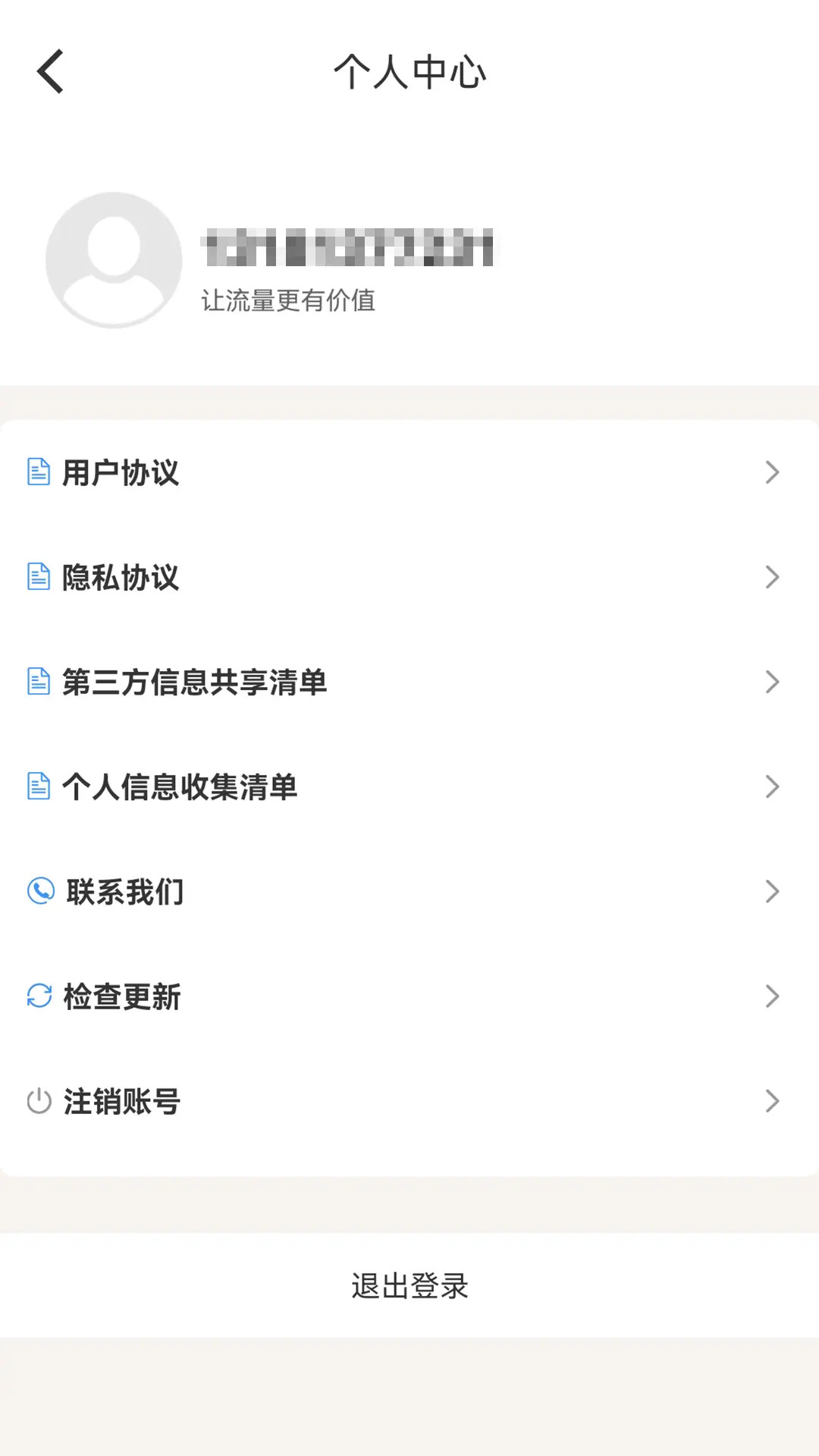Expand the 检查更新 row via its chevron

(772, 995)
